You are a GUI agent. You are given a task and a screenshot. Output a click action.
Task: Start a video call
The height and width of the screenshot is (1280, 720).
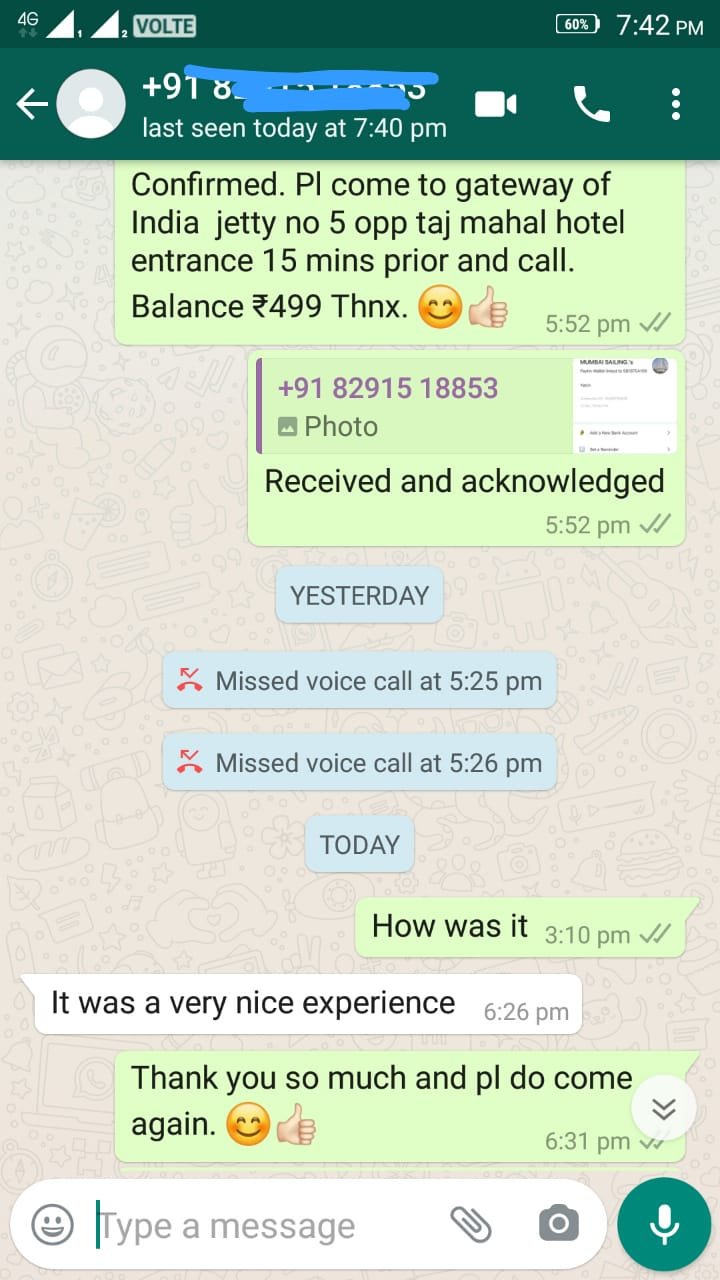495,105
